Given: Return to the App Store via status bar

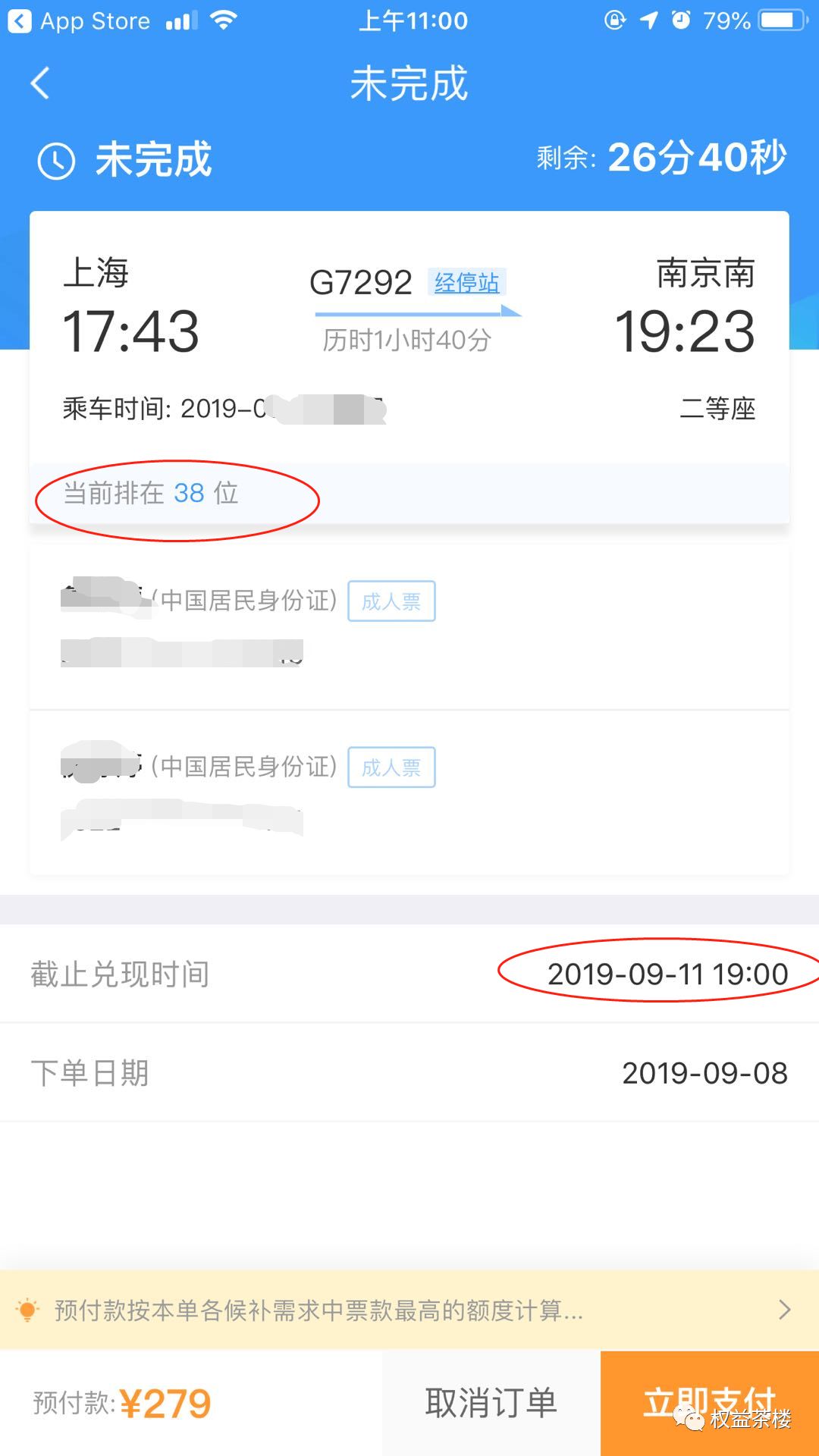Looking at the screenshot, I should 80,21.
